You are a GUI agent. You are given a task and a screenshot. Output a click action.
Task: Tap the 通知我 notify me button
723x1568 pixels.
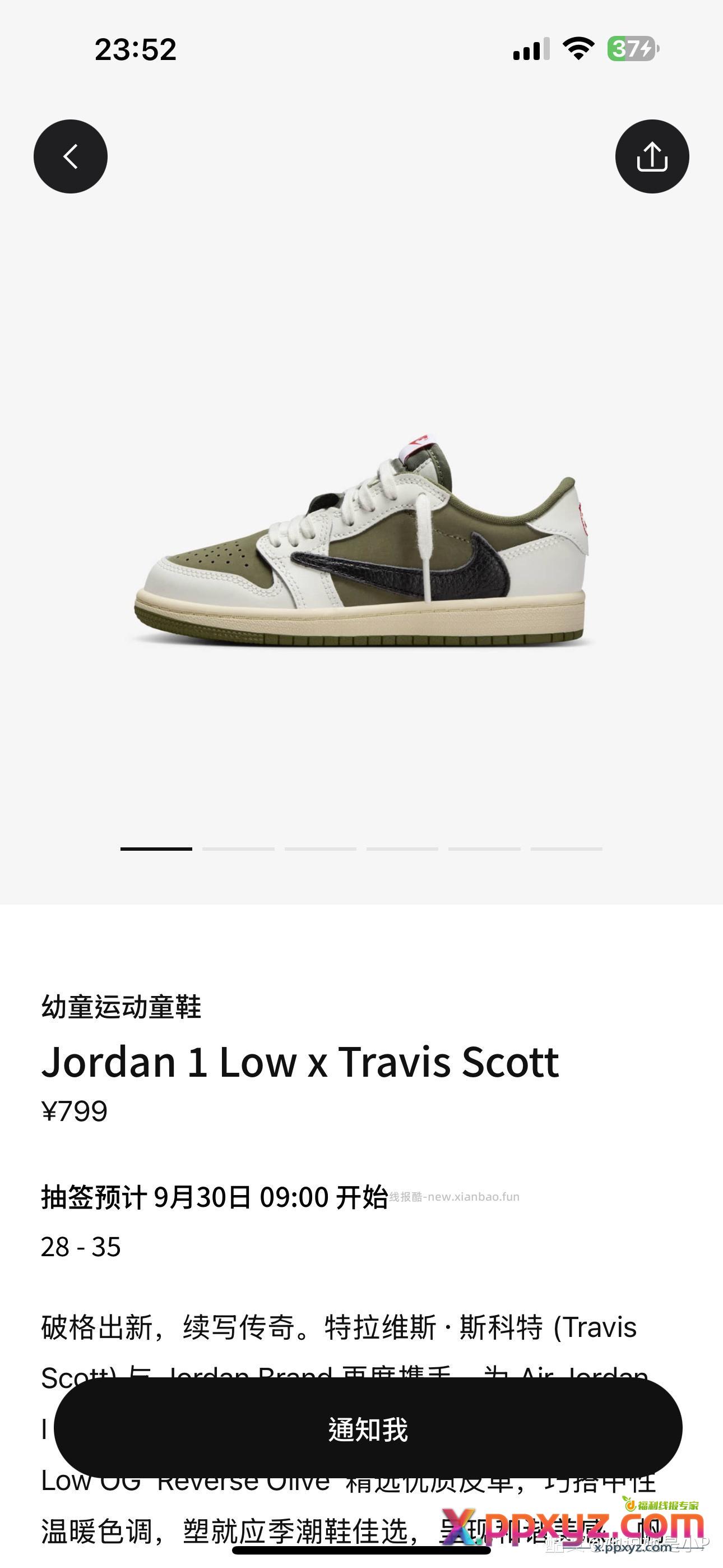(x=368, y=1428)
